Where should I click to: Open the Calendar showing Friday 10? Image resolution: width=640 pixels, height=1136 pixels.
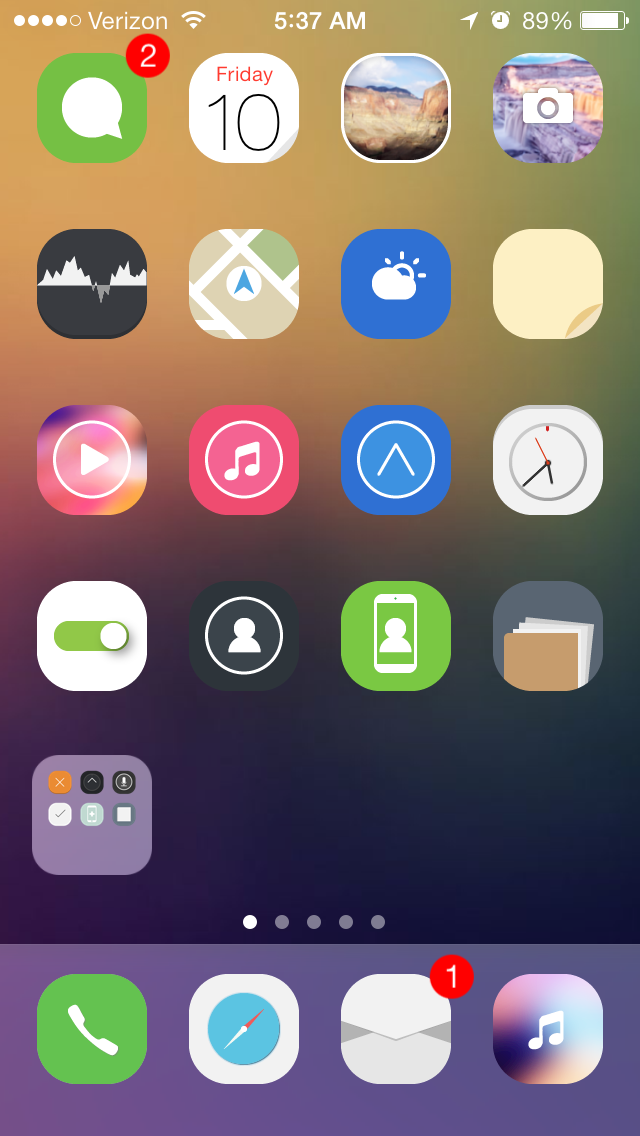click(x=244, y=108)
